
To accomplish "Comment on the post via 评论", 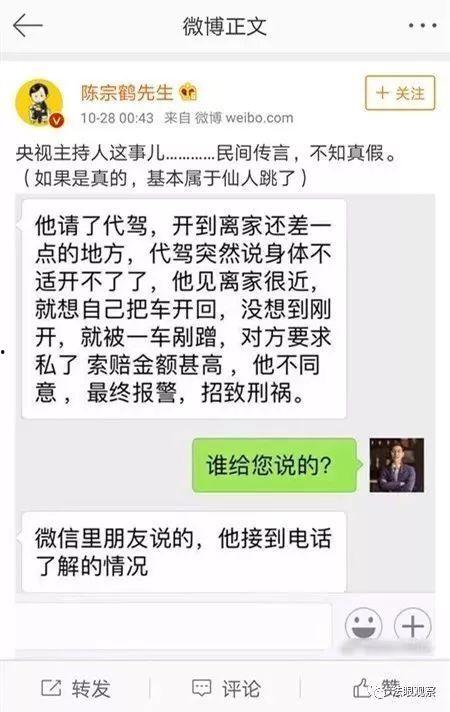I will [226, 688].
